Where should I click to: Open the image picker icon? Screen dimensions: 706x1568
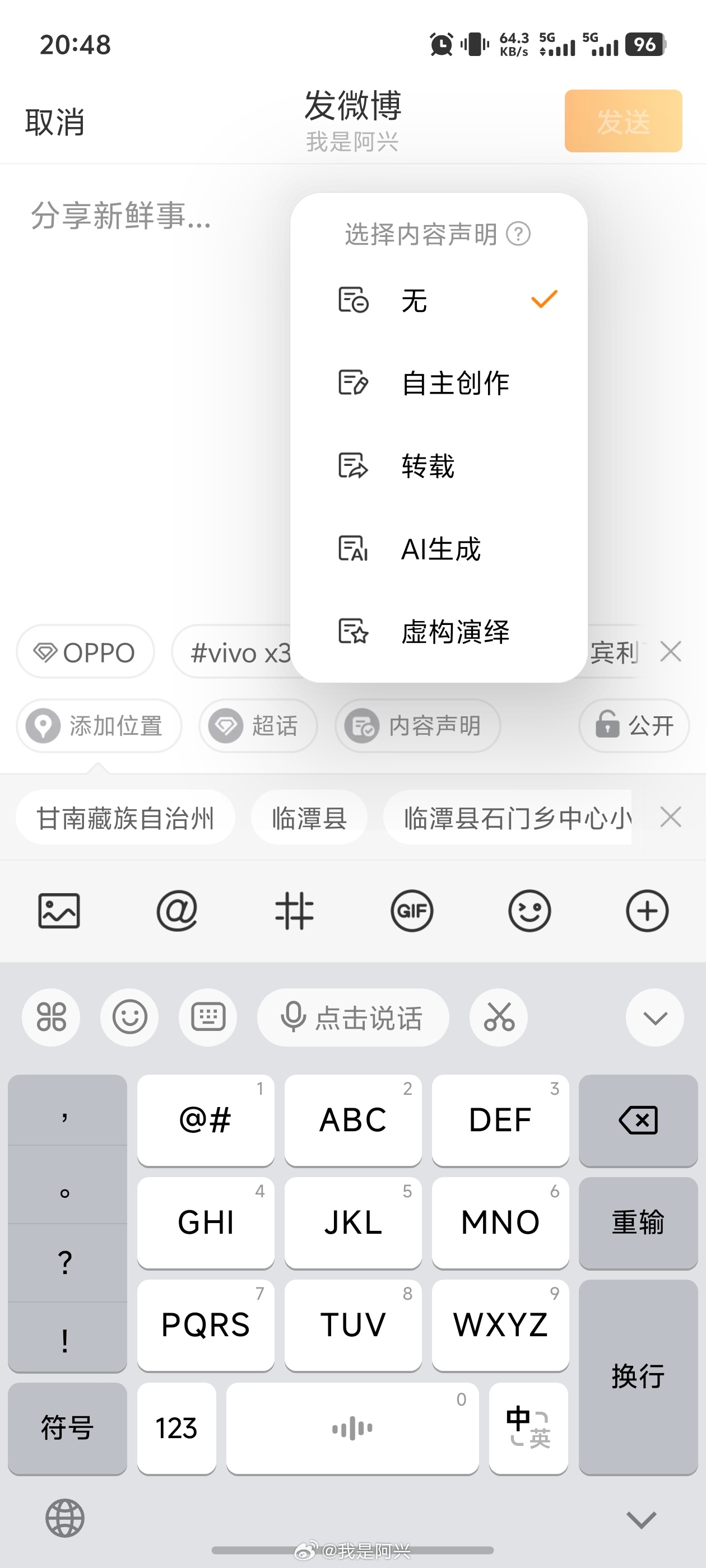pyautogui.click(x=58, y=911)
